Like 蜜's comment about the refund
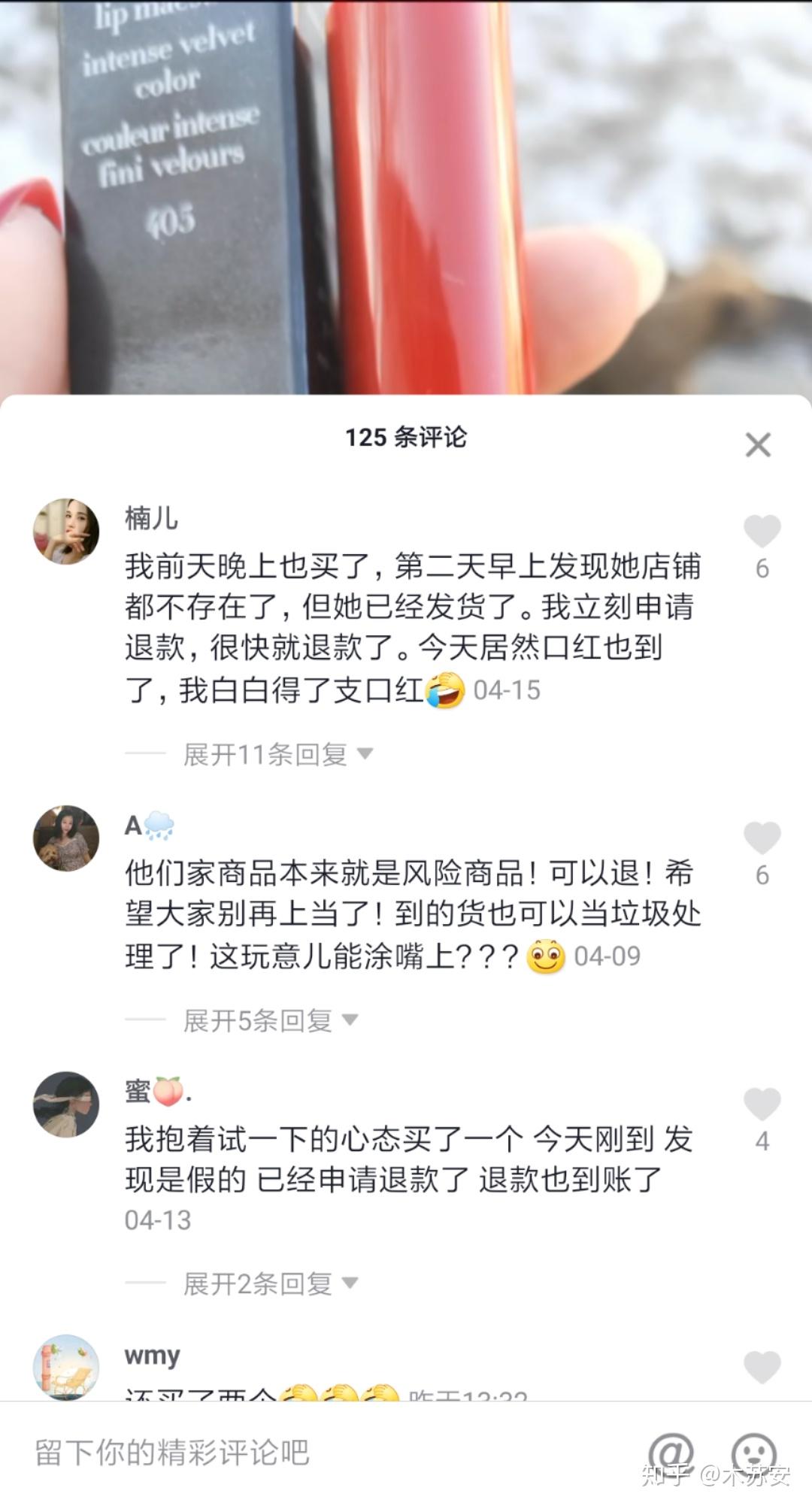 click(762, 1104)
